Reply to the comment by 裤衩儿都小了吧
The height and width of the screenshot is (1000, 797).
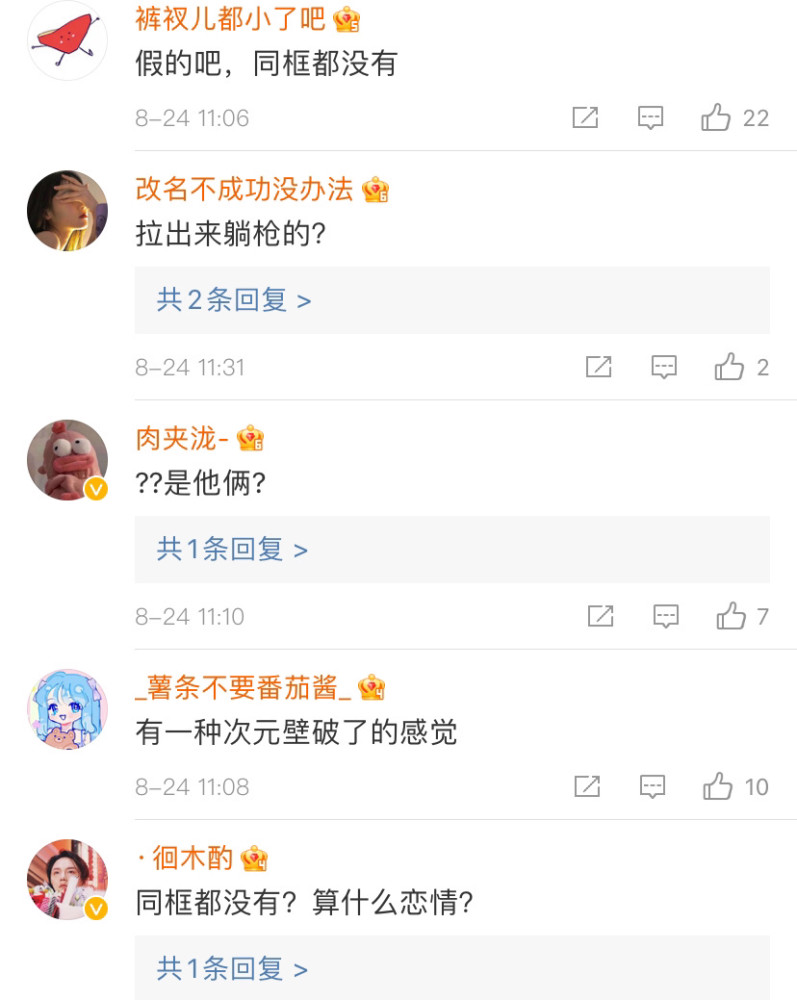651,118
